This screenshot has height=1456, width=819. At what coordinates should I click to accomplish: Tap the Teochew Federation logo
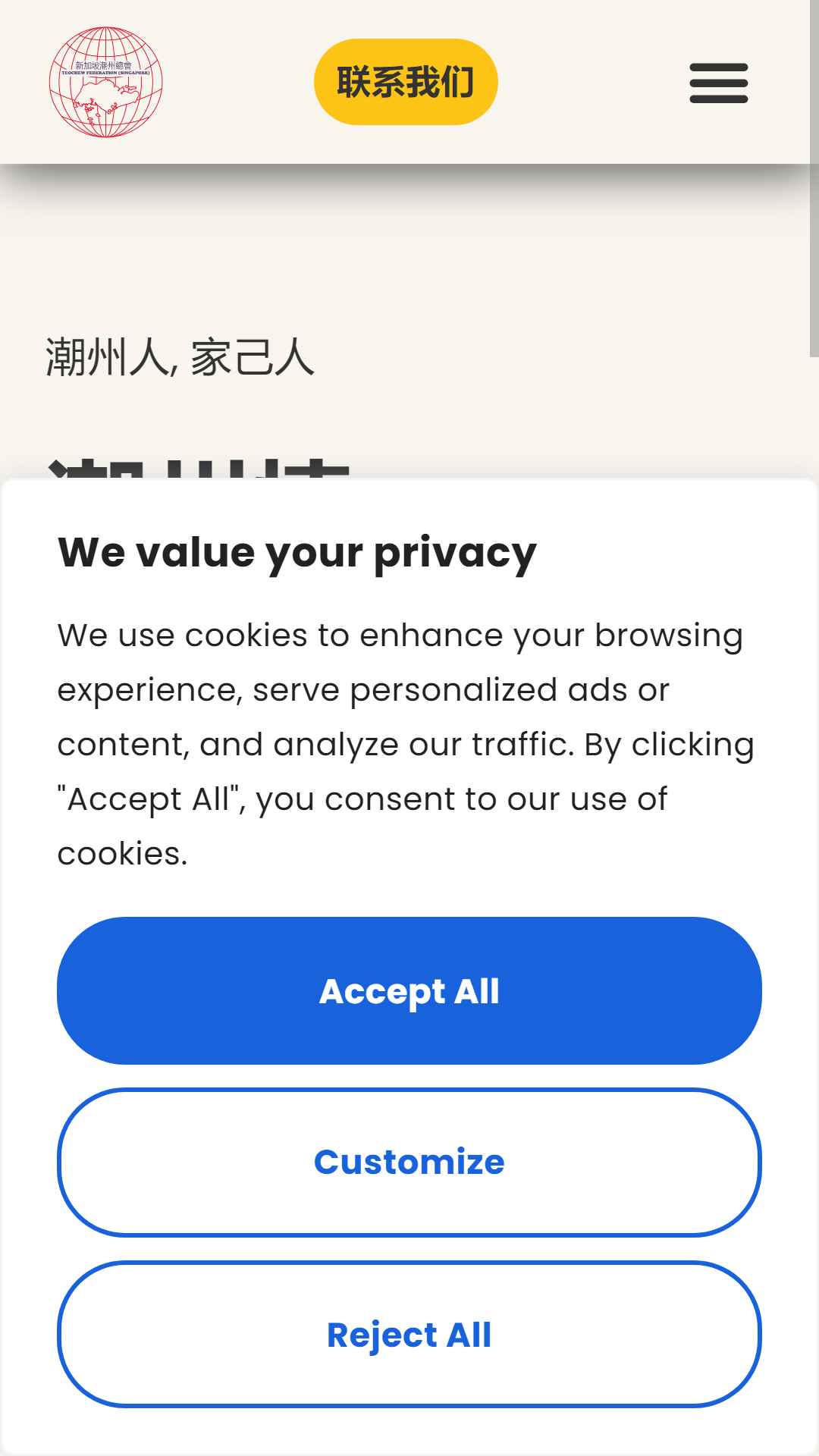106,82
